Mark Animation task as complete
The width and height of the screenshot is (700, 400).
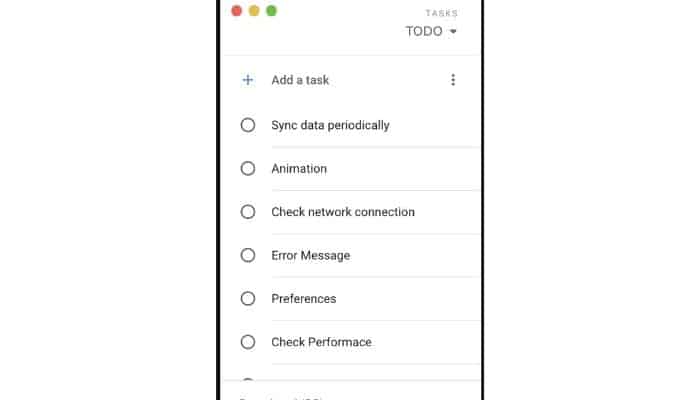(248, 169)
